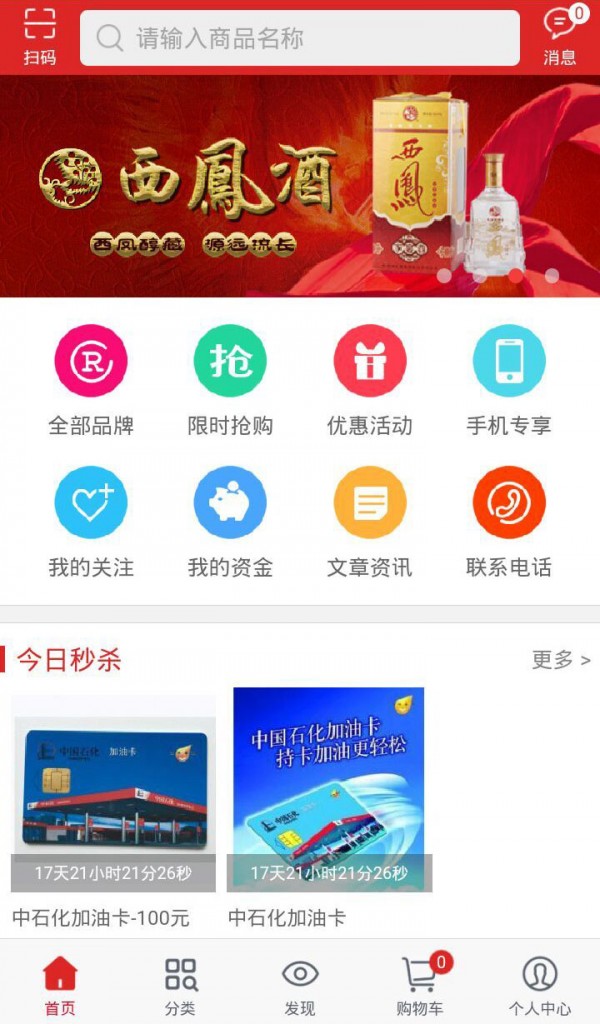Open 优惠活动 promotions
Image resolution: width=600 pixels, height=1024 pixels.
[x=369, y=381]
